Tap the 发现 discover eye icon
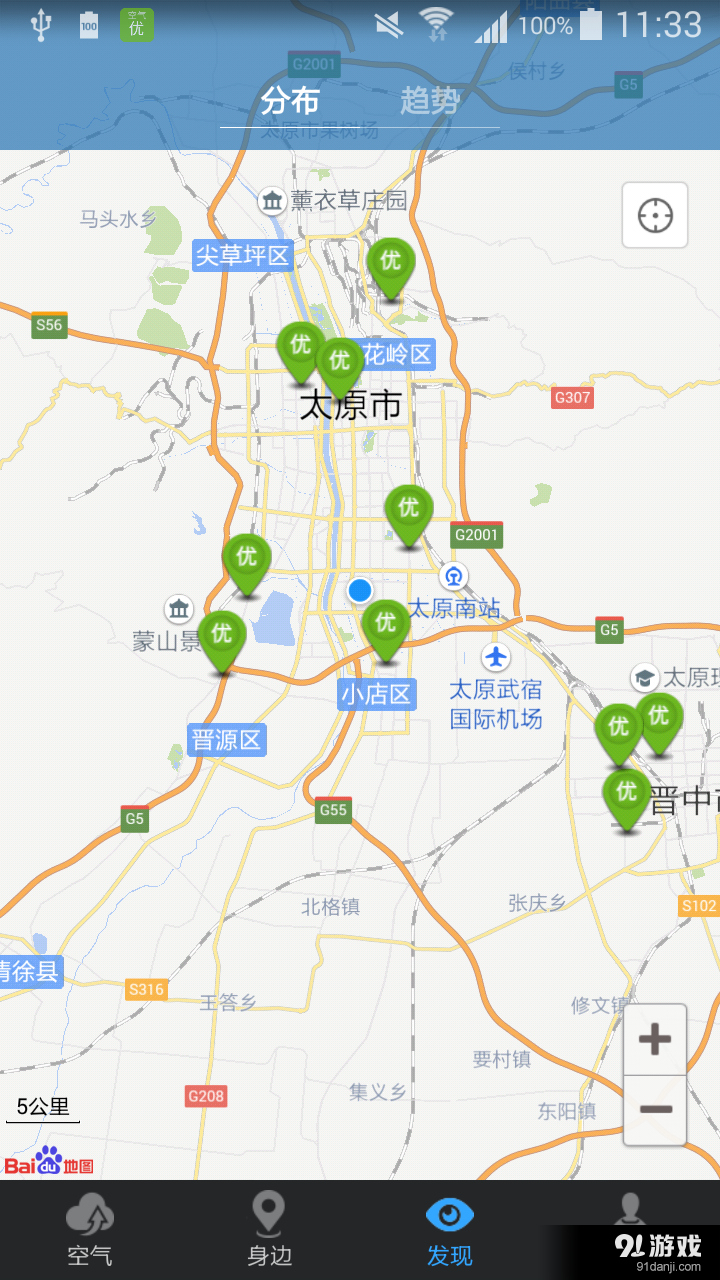 click(x=449, y=1213)
